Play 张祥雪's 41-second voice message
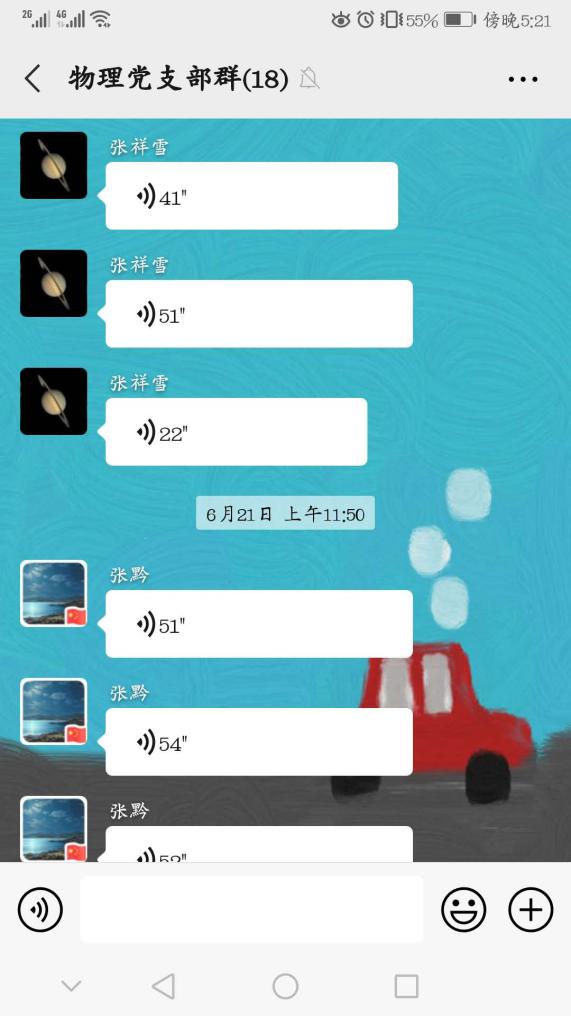 (x=251, y=196)
